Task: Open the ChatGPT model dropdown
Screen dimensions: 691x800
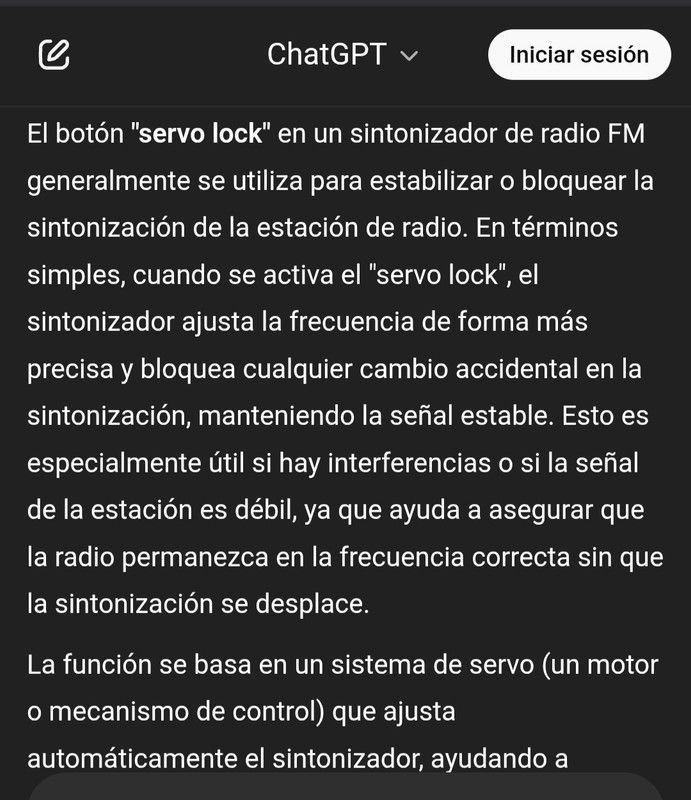Action: (342, 55)
